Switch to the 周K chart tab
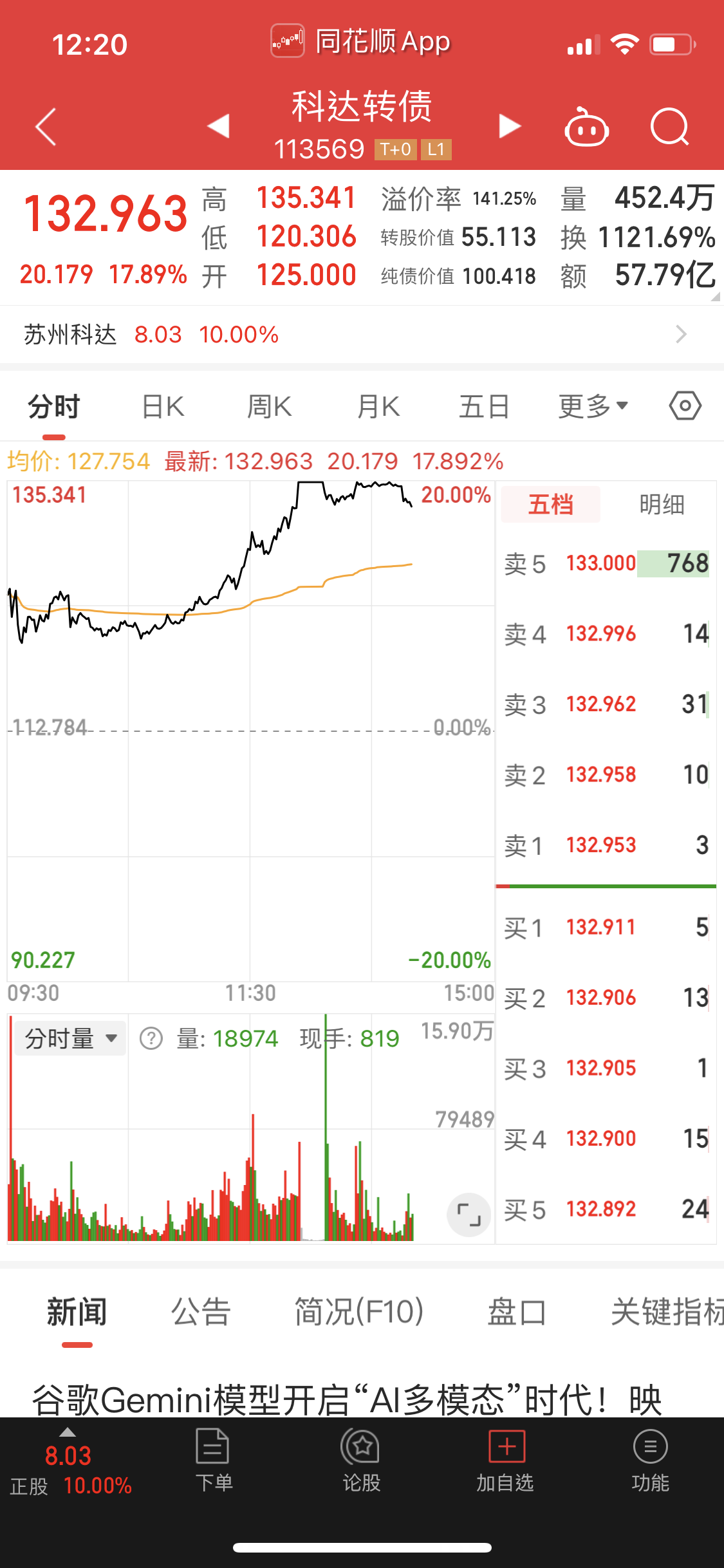Viewport: 724px width, 1568px height. click(x=270, y=407)
